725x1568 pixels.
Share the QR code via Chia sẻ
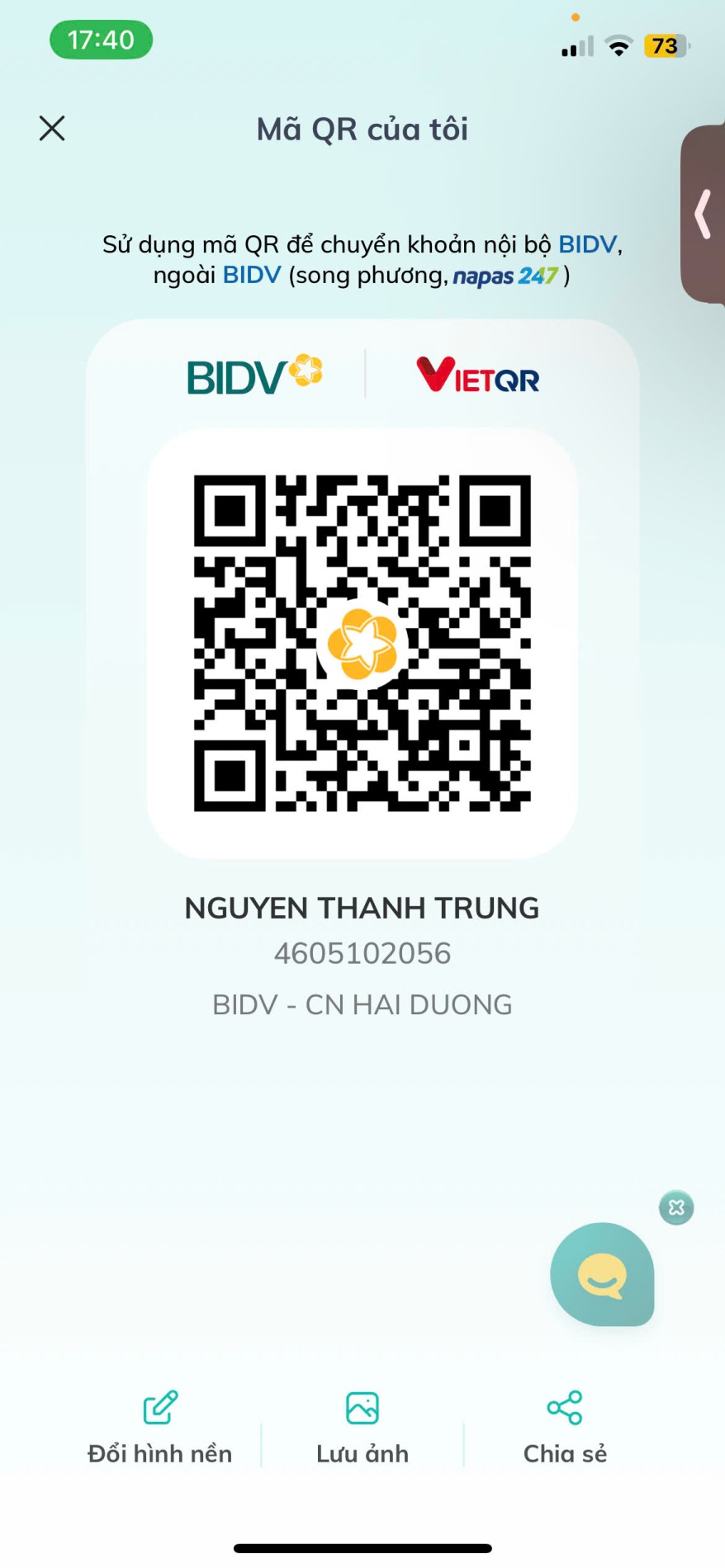click(x=565, y=1428)
